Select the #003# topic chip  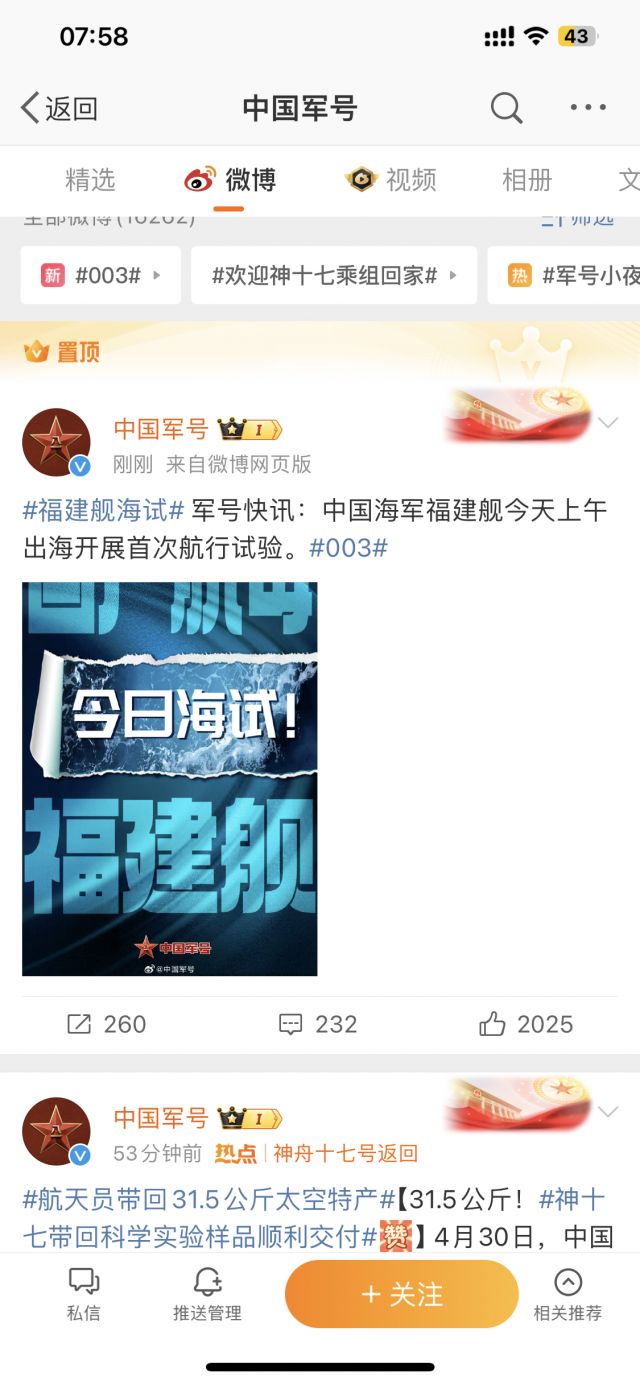pos(100,275)
